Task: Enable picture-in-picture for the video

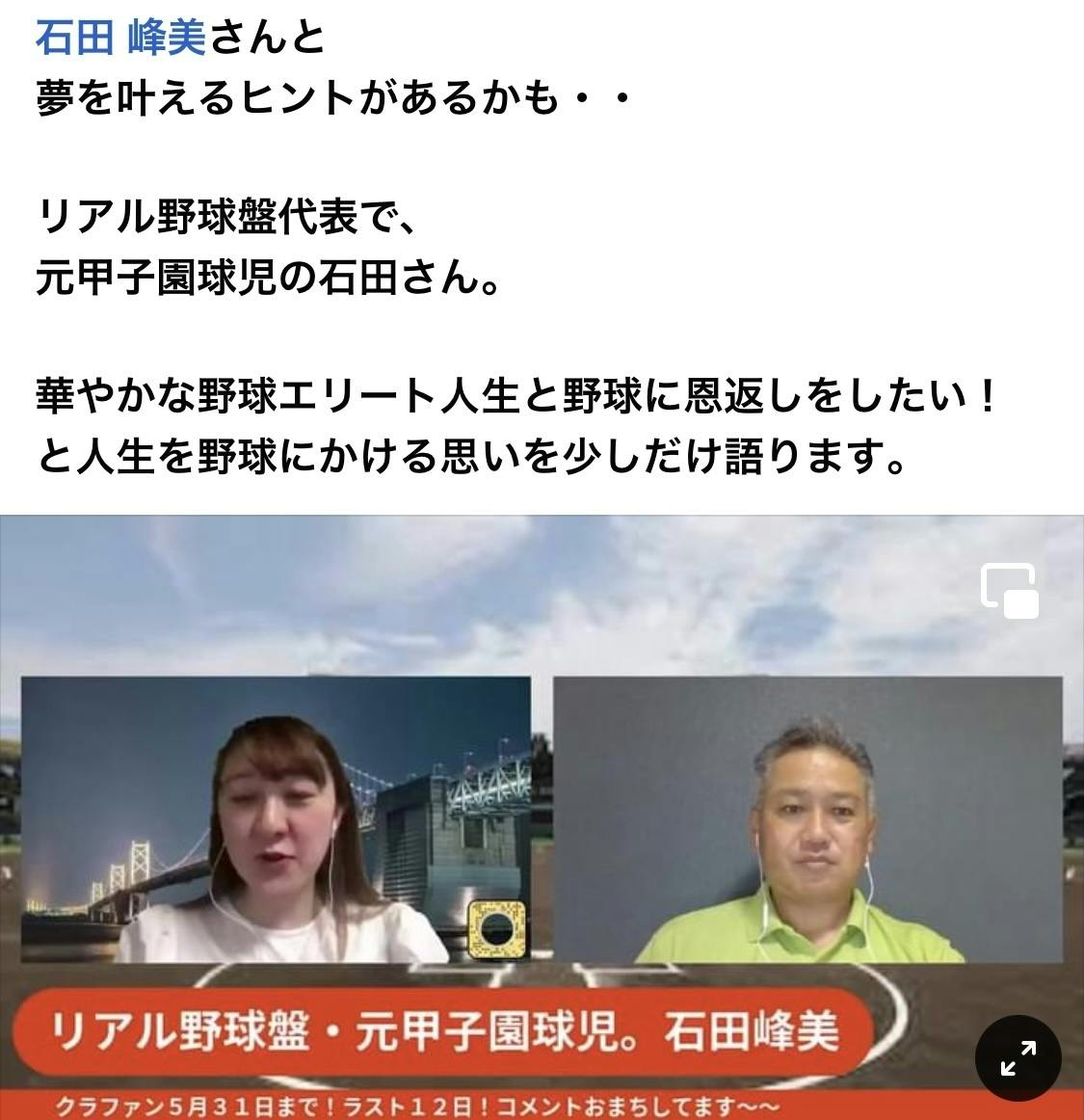Action: (1009, 590)
